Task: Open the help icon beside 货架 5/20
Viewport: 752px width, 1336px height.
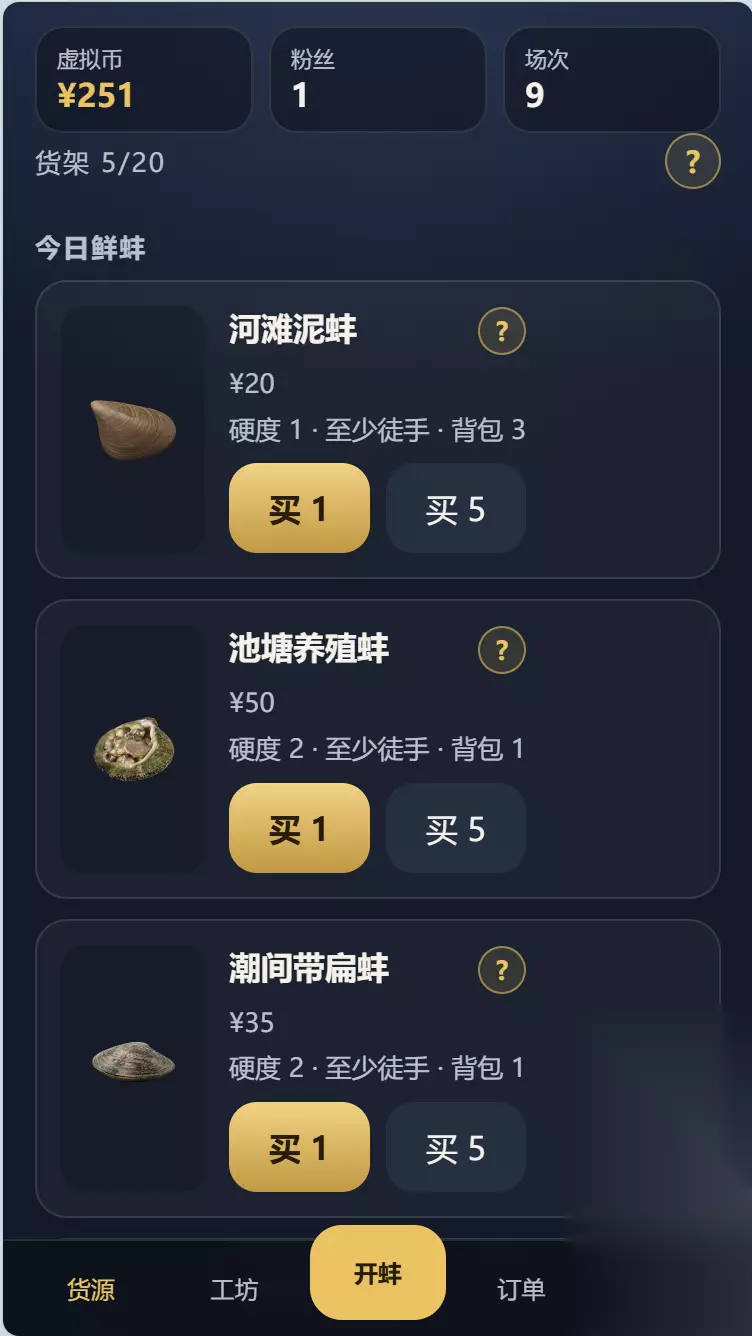Action: 693,161
